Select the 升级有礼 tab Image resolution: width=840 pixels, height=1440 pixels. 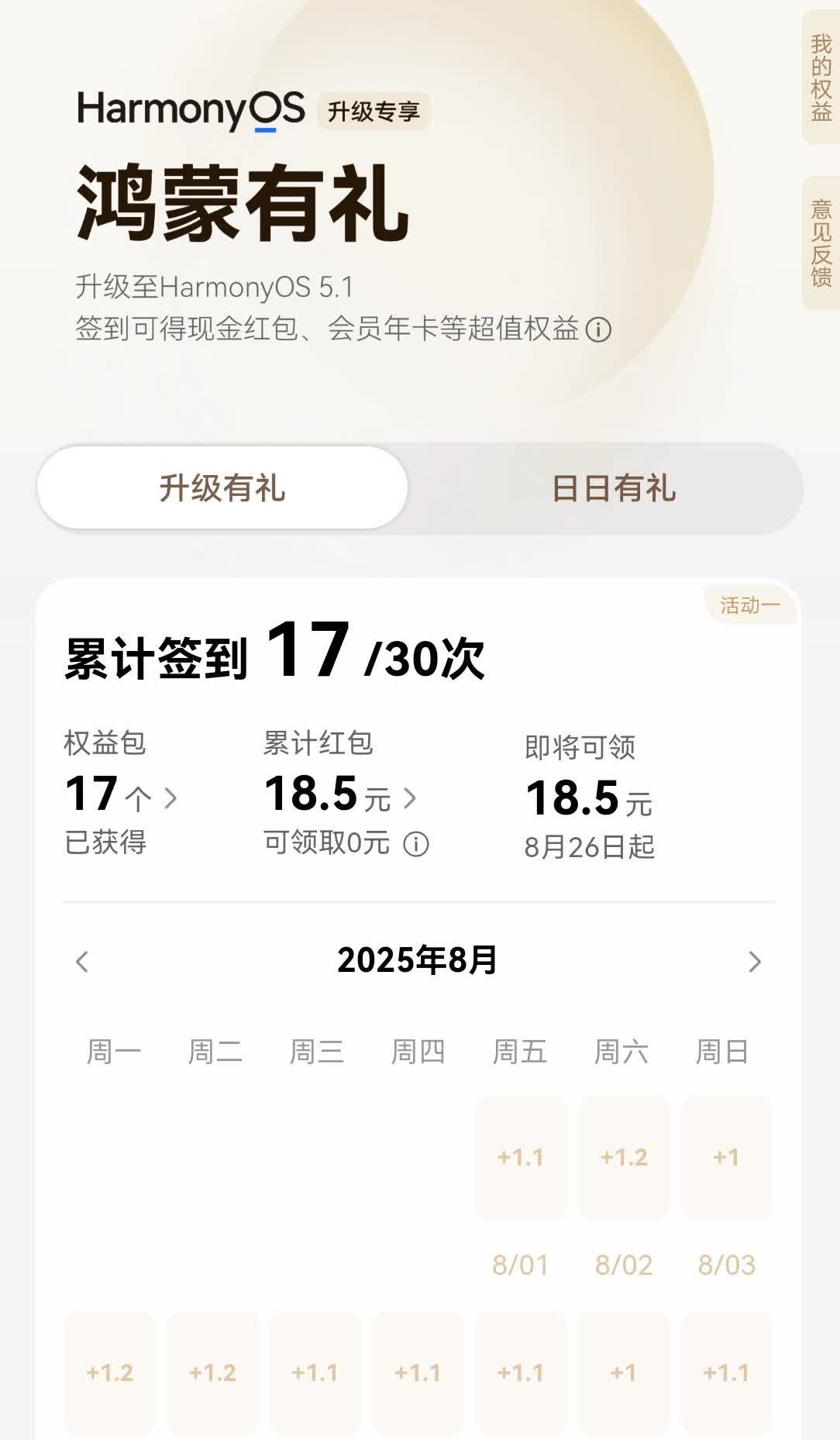(x=222, y=488)
